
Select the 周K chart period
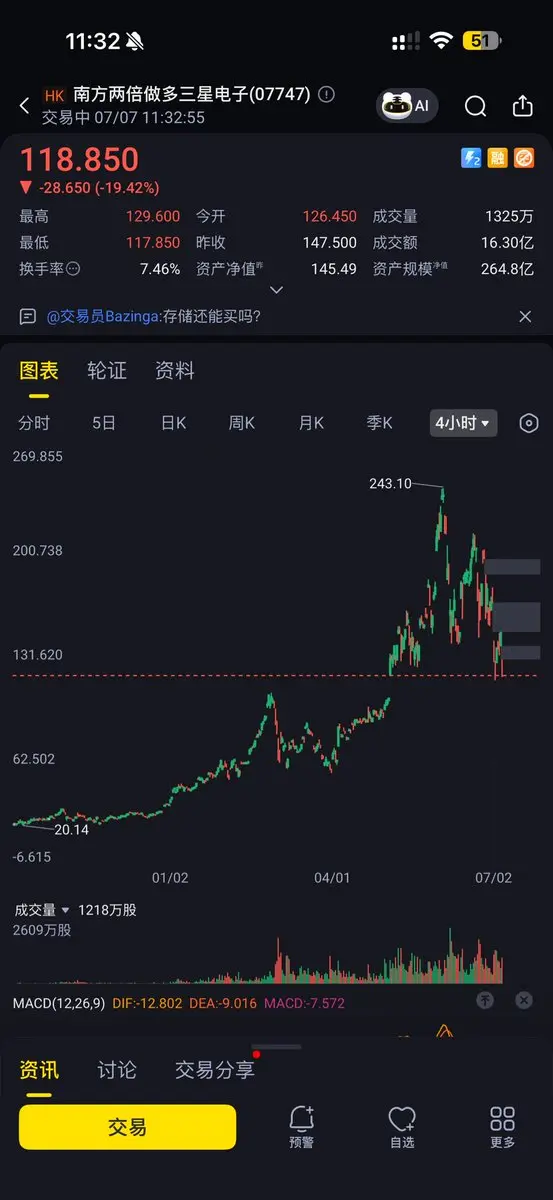point(242,423)
